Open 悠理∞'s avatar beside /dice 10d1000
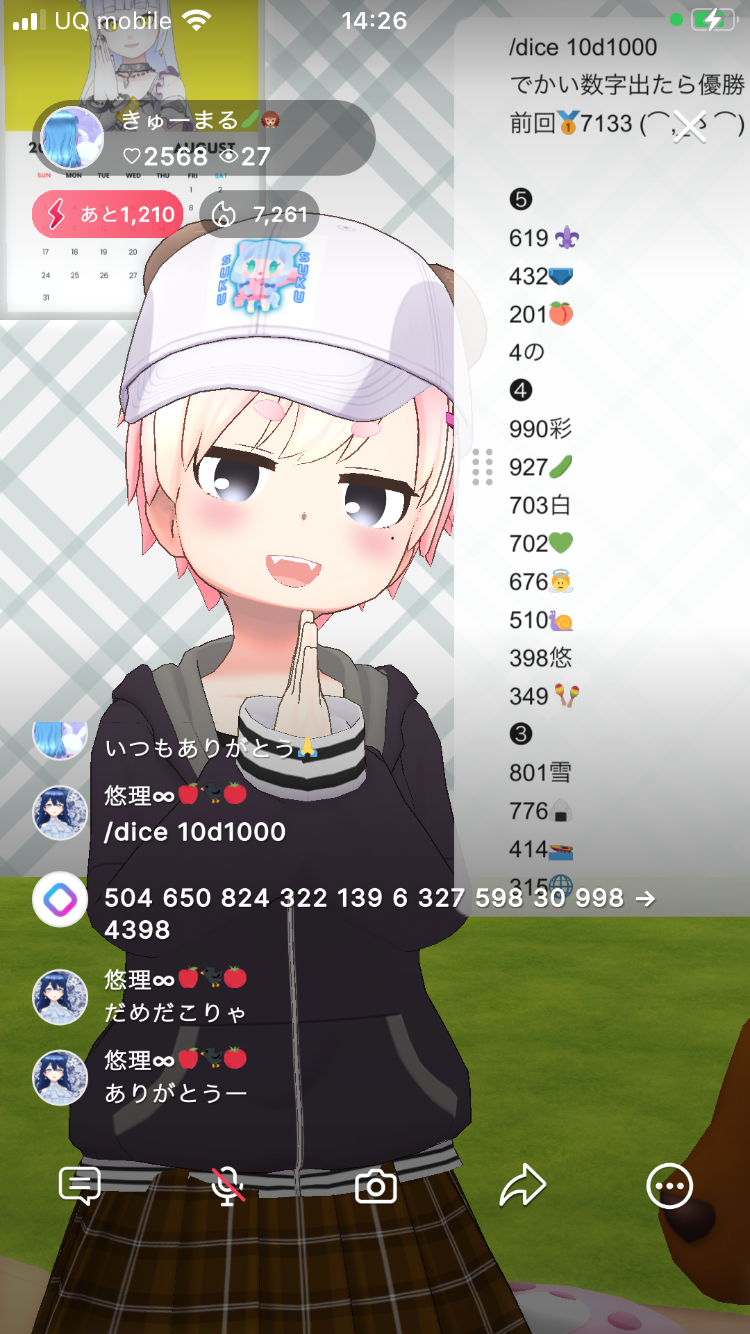Viewport: 750px width, 1334px height. point(60,813)
